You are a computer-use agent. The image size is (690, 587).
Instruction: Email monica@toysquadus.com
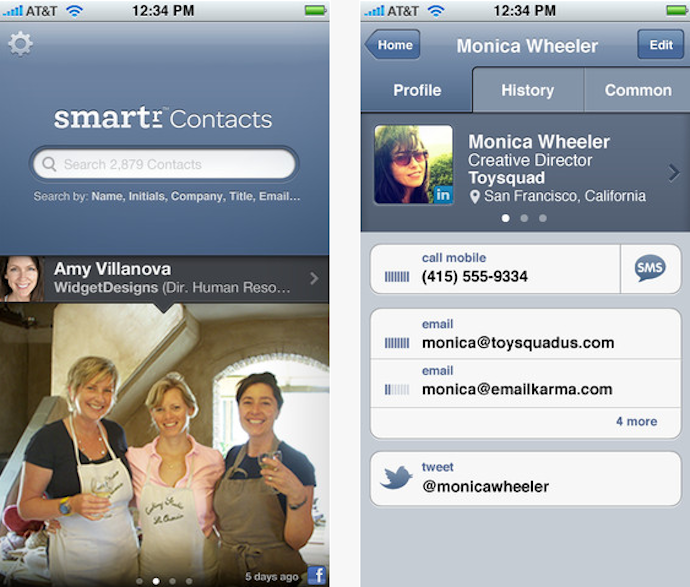tap(517, 335)
